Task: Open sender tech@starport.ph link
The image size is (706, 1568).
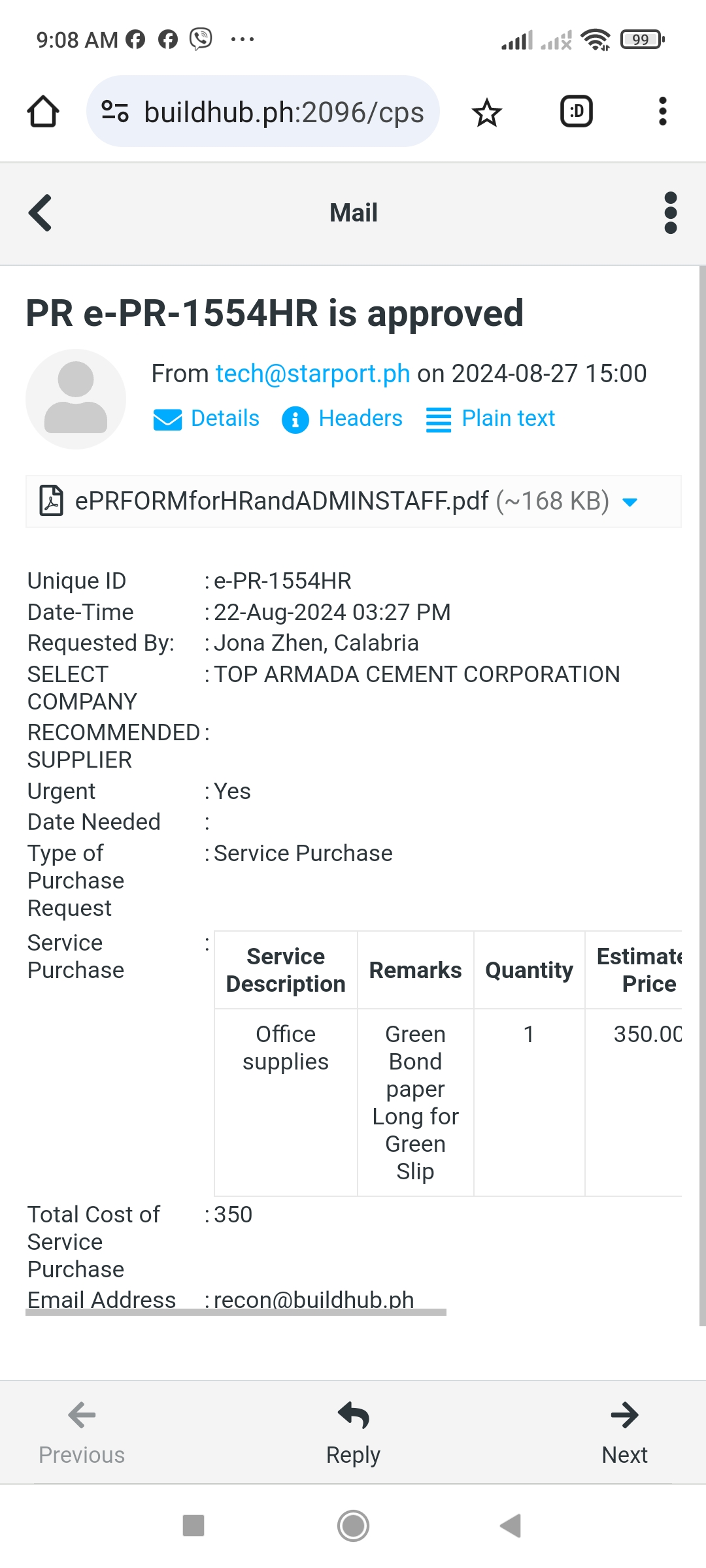Action: click(312, 374)
